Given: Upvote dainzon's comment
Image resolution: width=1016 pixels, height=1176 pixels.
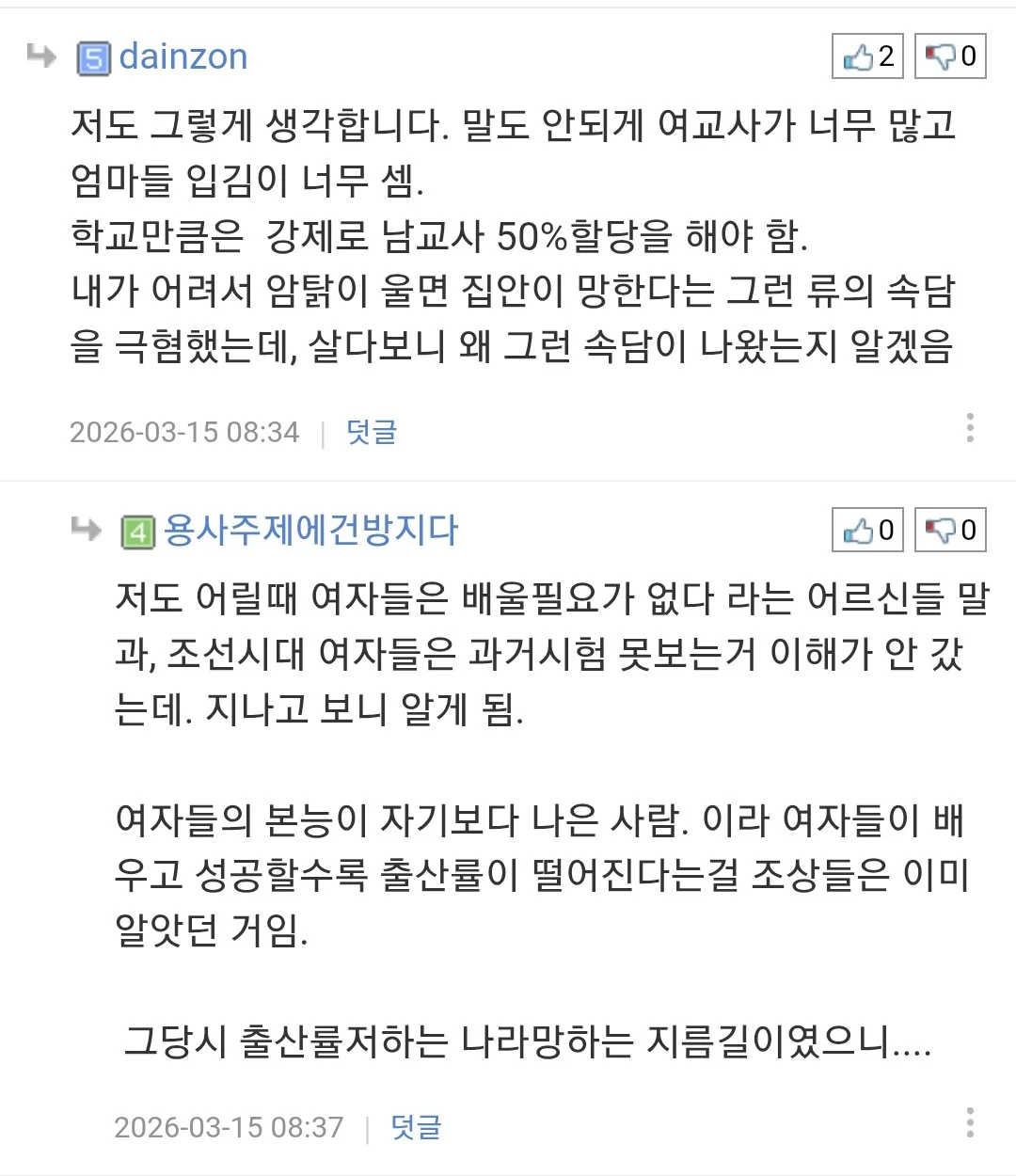Looking at the screenshot, I should pos(867,56).
